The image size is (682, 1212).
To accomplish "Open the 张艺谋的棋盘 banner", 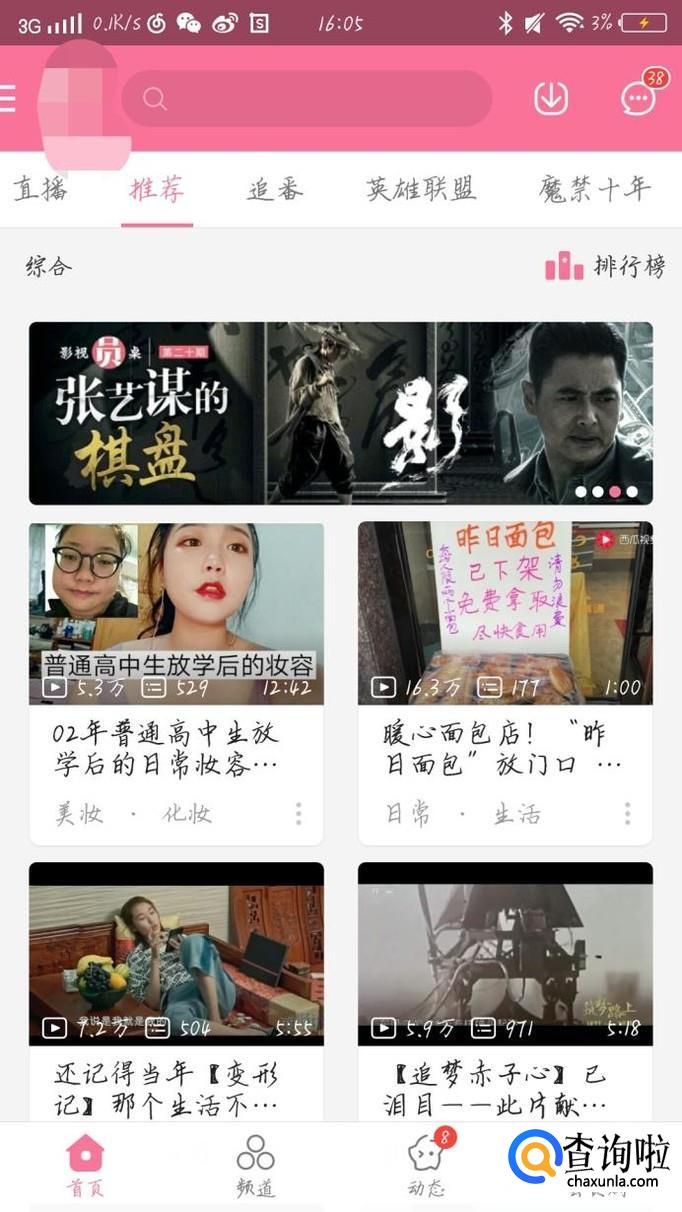I will point(340,413).
